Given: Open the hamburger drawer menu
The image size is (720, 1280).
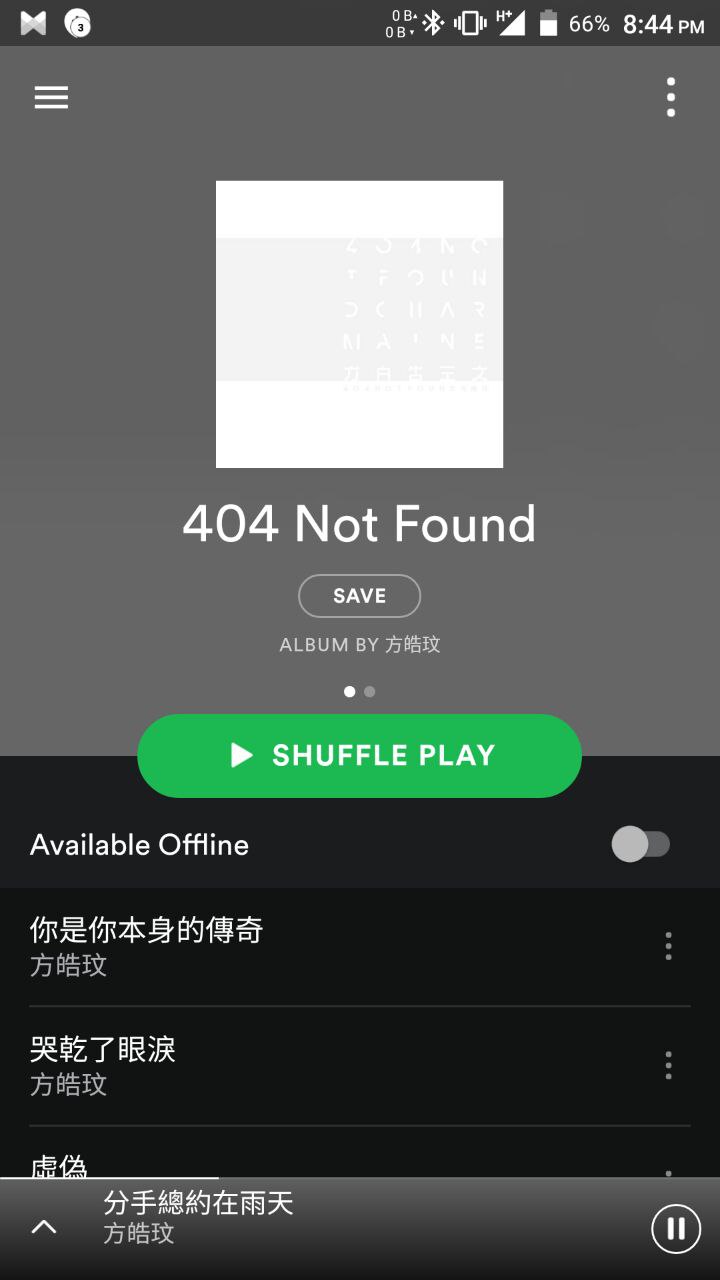Looking at the screenshot, I should click(51, 97).
